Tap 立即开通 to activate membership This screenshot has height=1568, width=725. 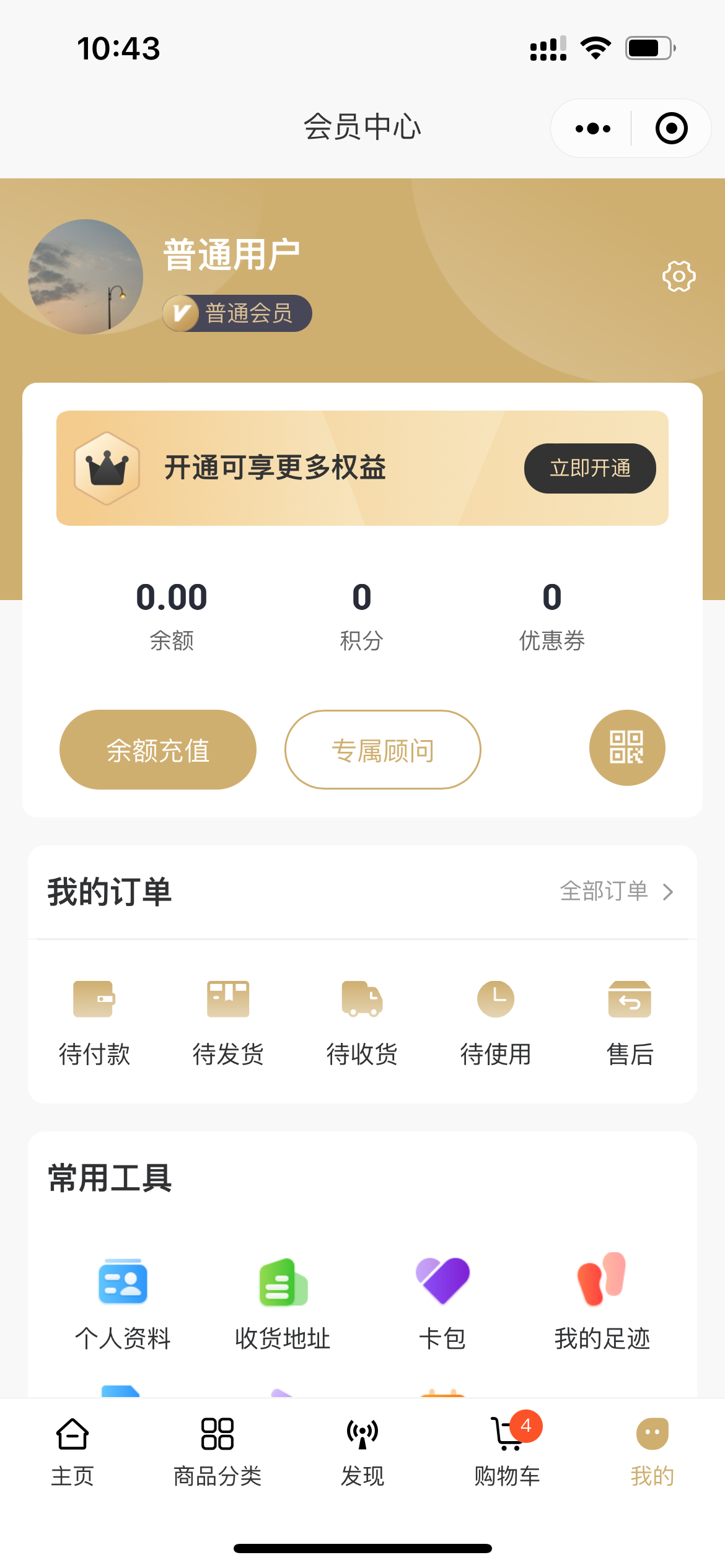click(590, 469)
